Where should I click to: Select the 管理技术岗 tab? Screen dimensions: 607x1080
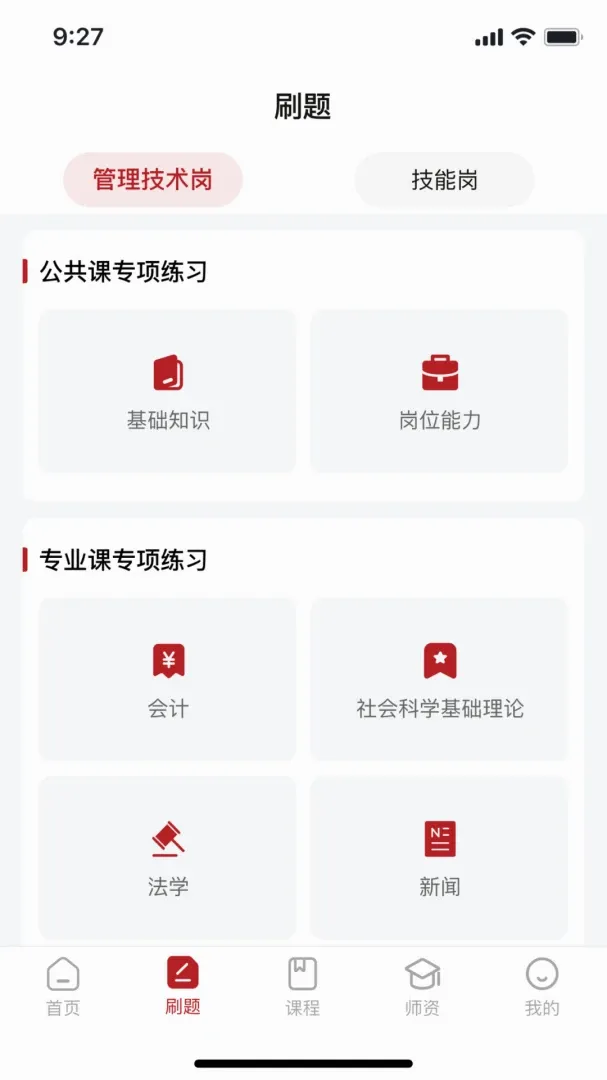click(153, 180)
